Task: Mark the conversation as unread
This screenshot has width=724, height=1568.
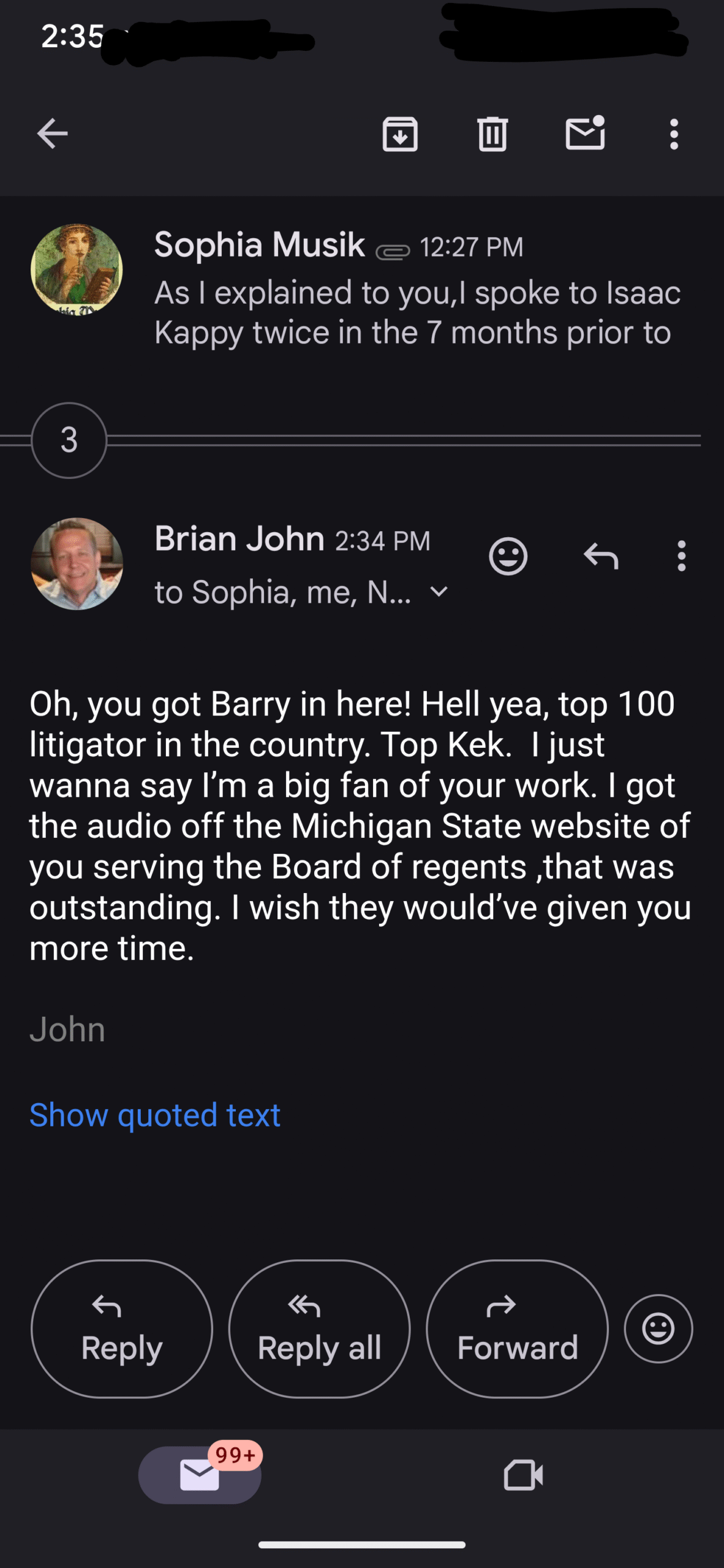Action: 585,133
